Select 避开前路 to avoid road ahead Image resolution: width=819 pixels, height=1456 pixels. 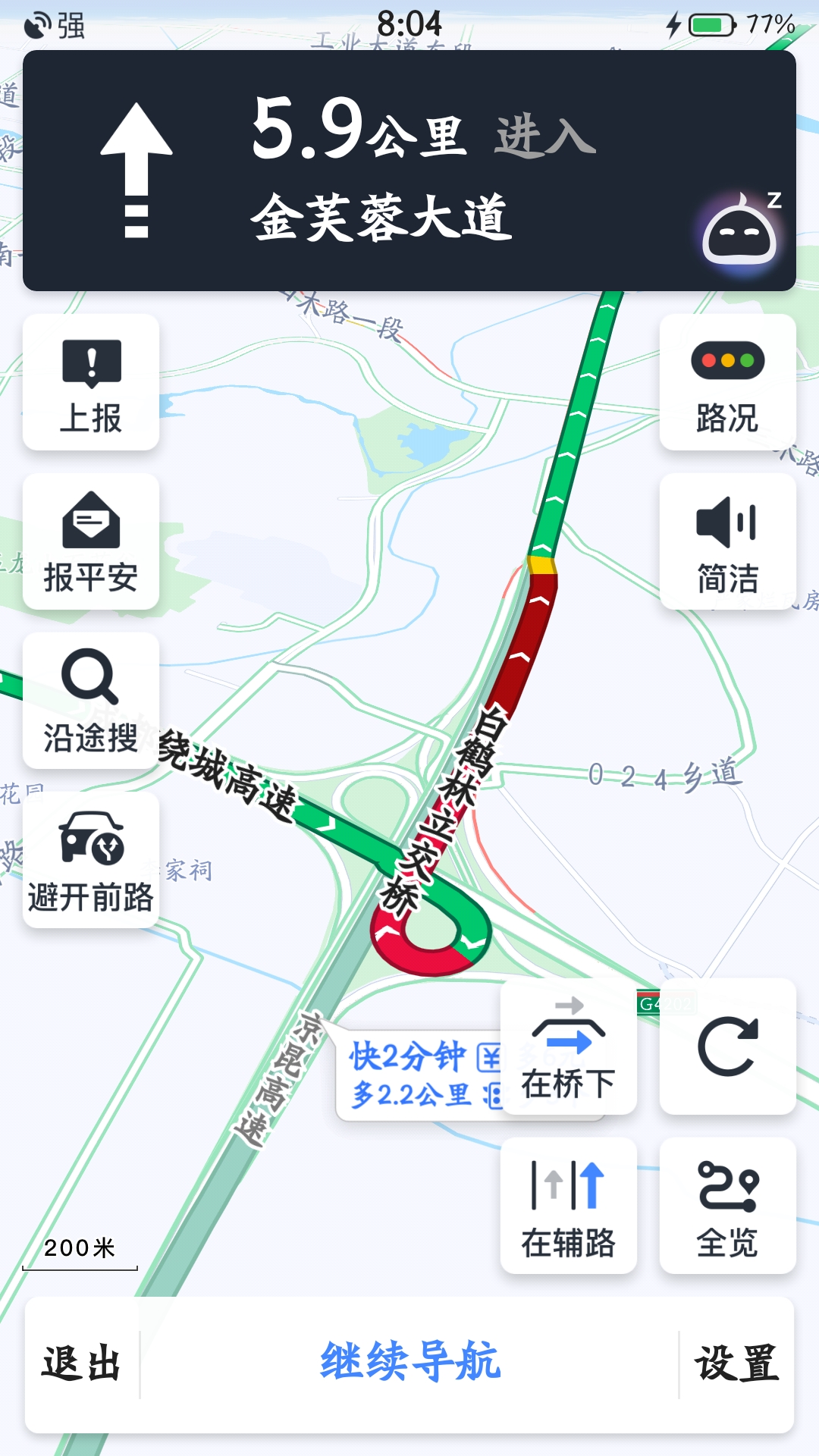coord(91,860)
